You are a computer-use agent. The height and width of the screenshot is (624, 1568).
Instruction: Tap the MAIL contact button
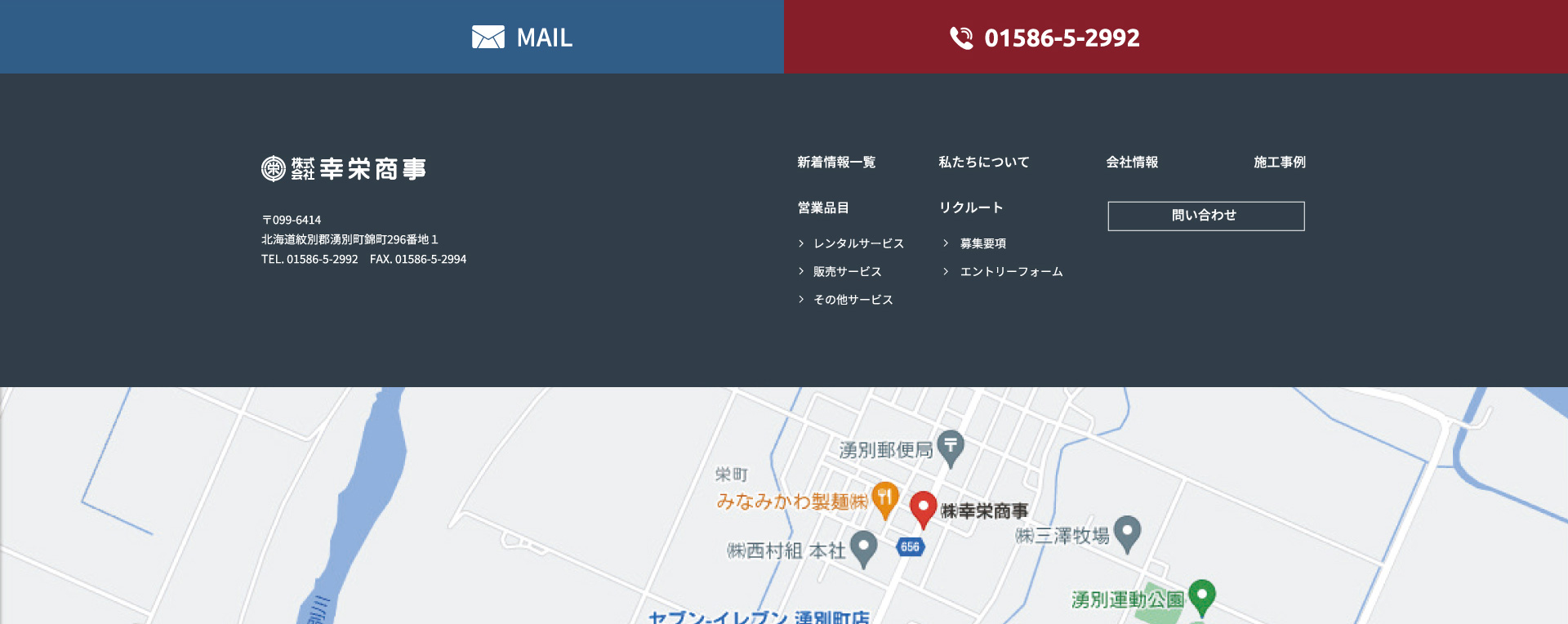pos(523,38)
